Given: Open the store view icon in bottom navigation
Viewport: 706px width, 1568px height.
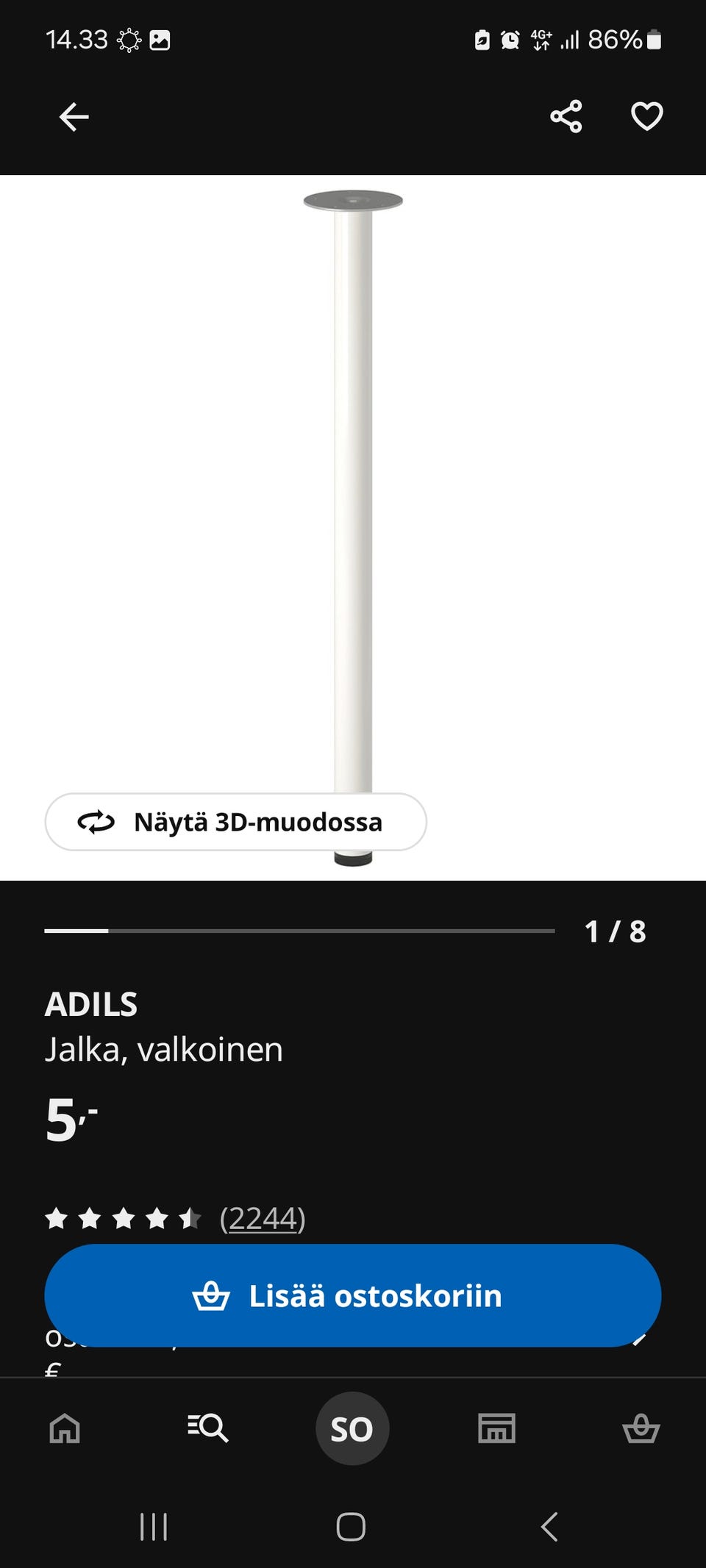Looking at the screenshot, I should coord(496,1428).
